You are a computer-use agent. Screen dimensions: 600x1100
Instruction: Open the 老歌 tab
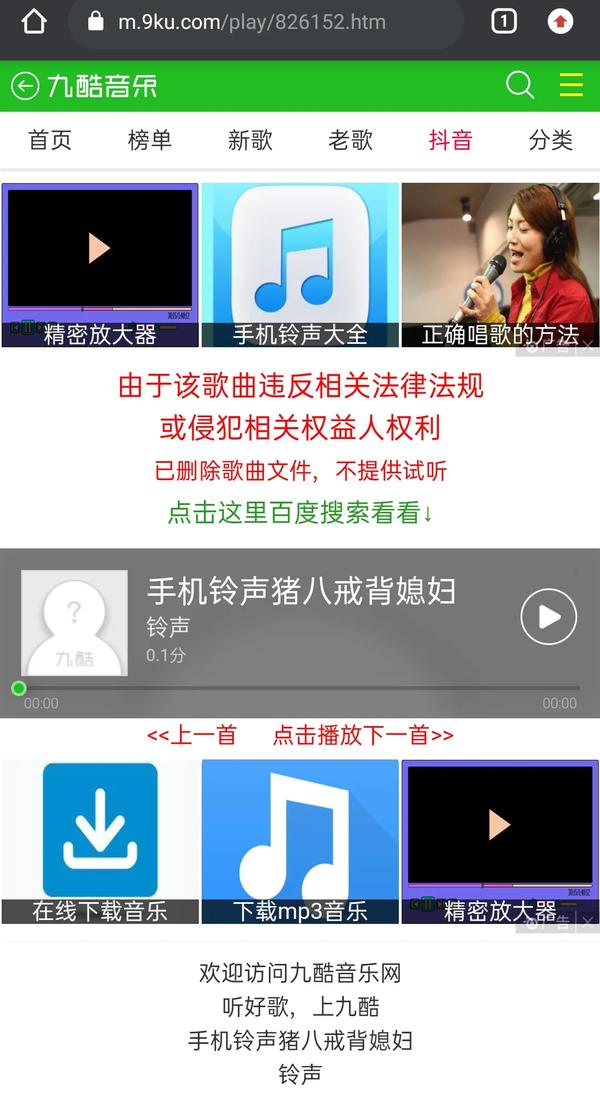coord(350,140)
